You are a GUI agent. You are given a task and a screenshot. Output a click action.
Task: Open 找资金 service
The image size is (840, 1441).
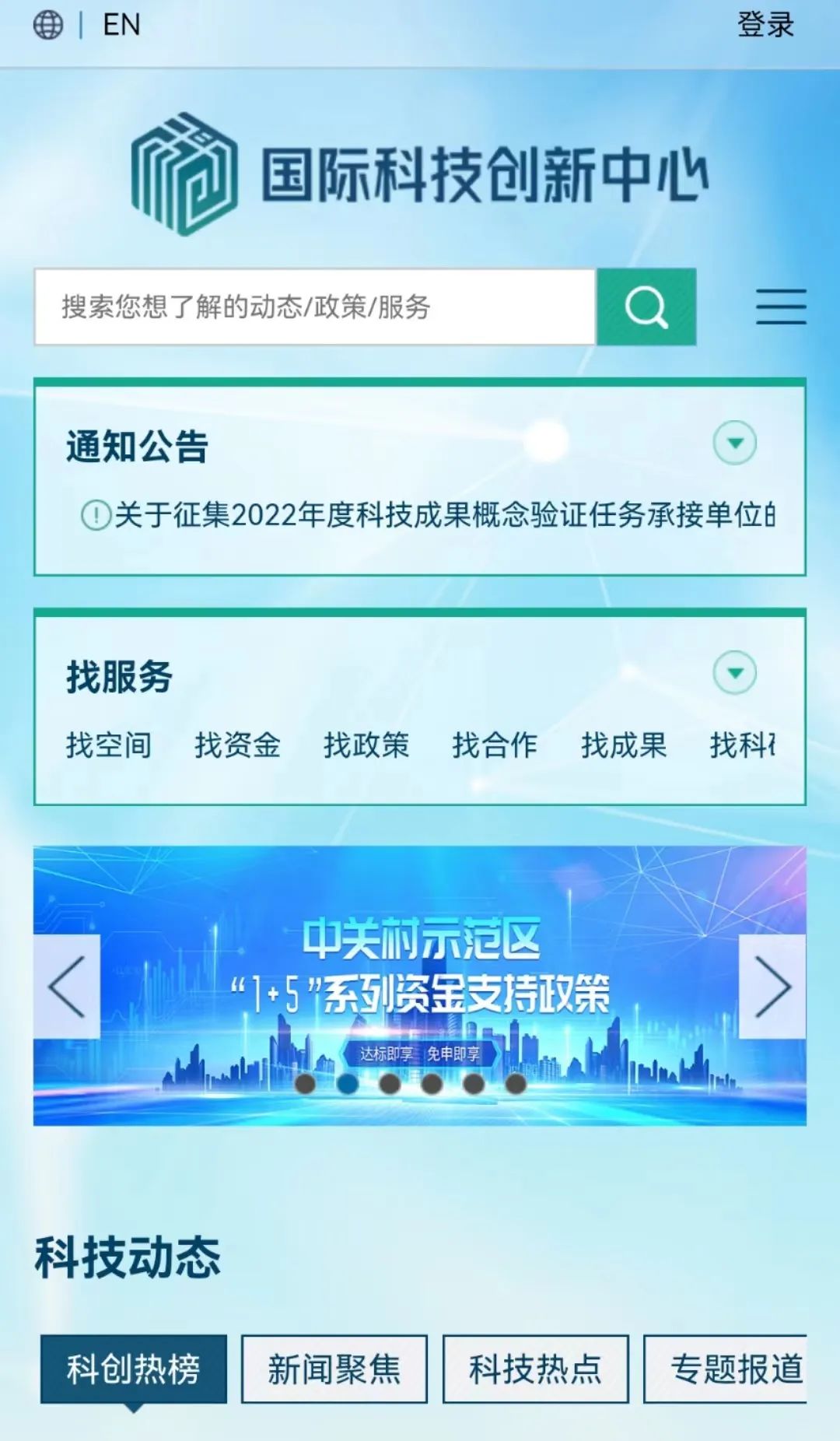pos(237,745)
